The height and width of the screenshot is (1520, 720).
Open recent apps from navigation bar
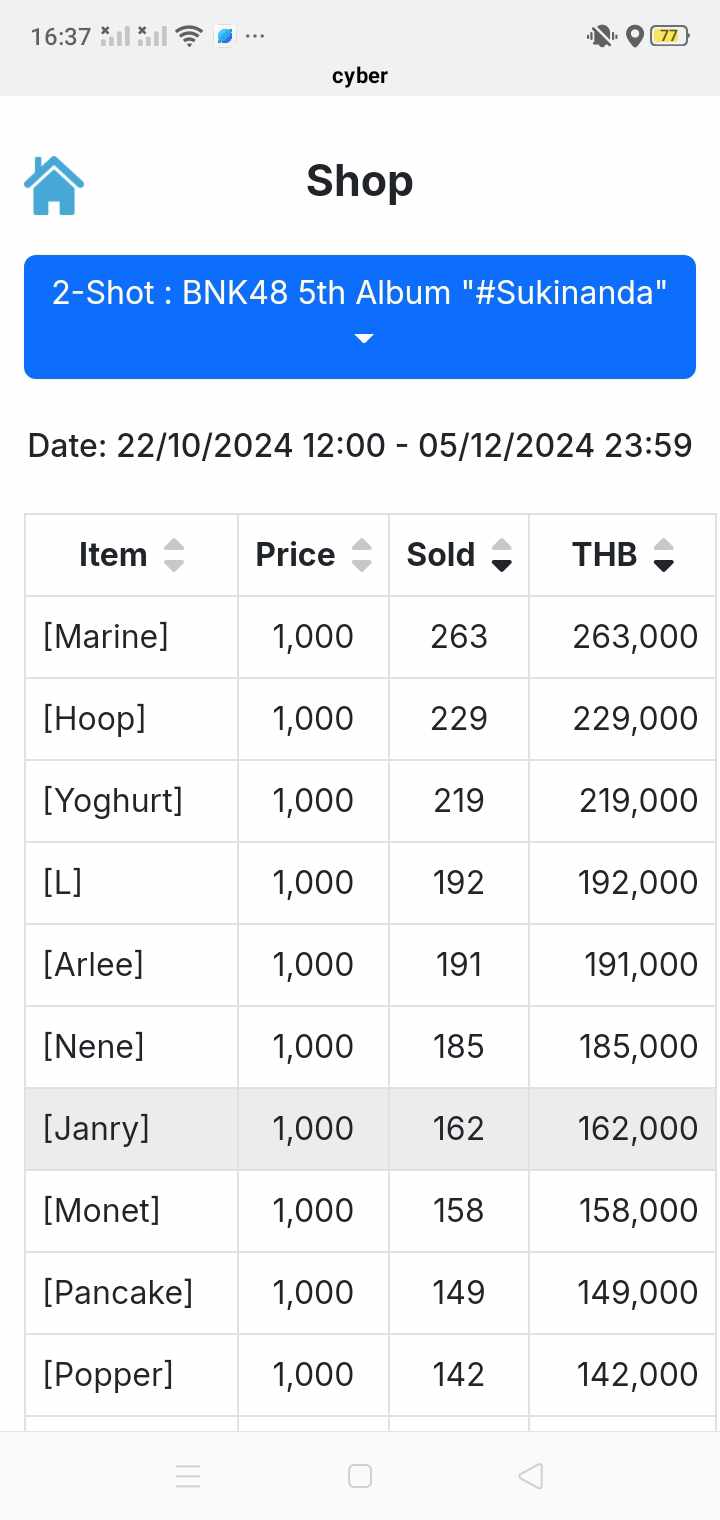188,1476
